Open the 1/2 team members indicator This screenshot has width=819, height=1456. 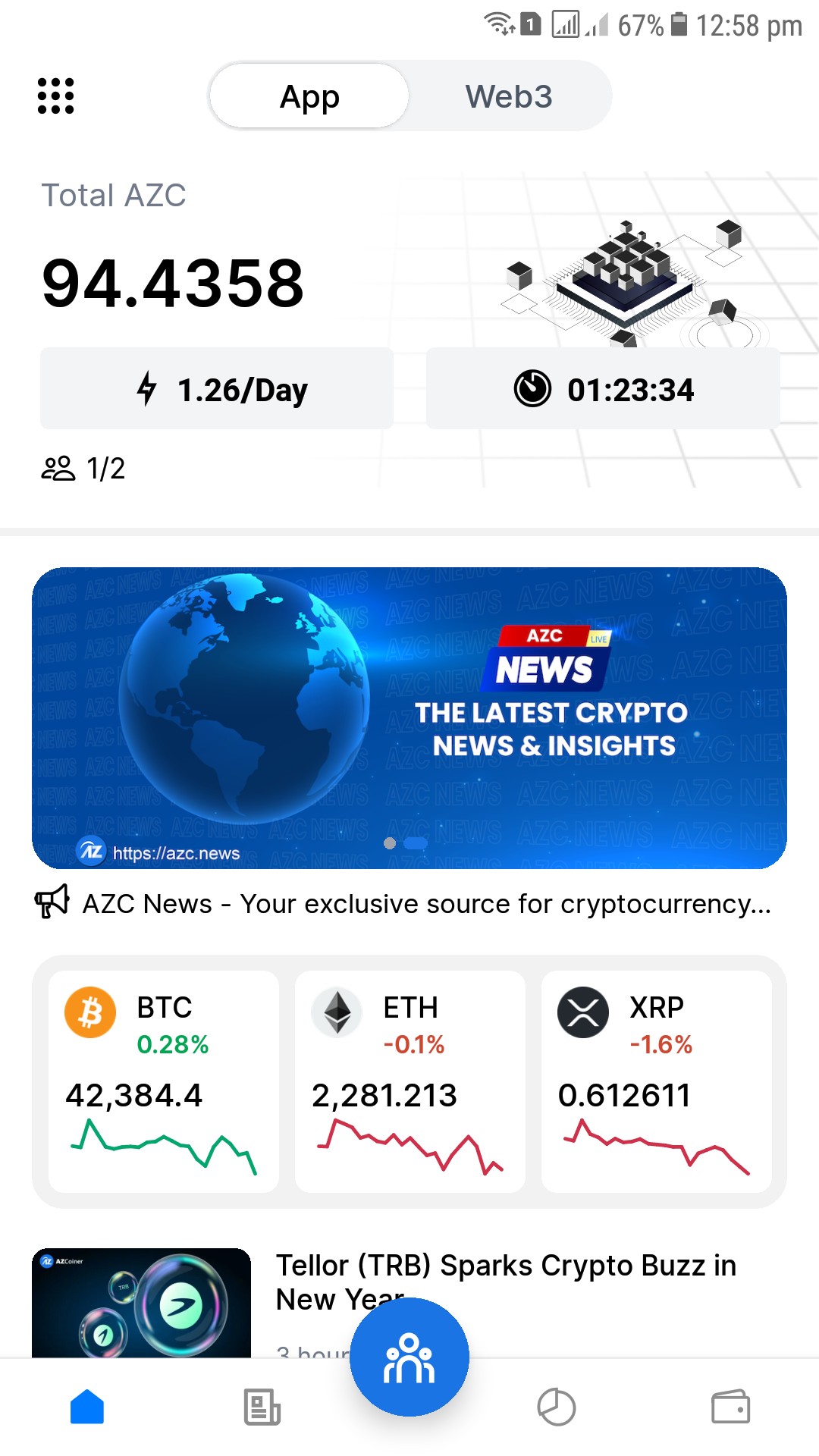click(x=83, y=469)
